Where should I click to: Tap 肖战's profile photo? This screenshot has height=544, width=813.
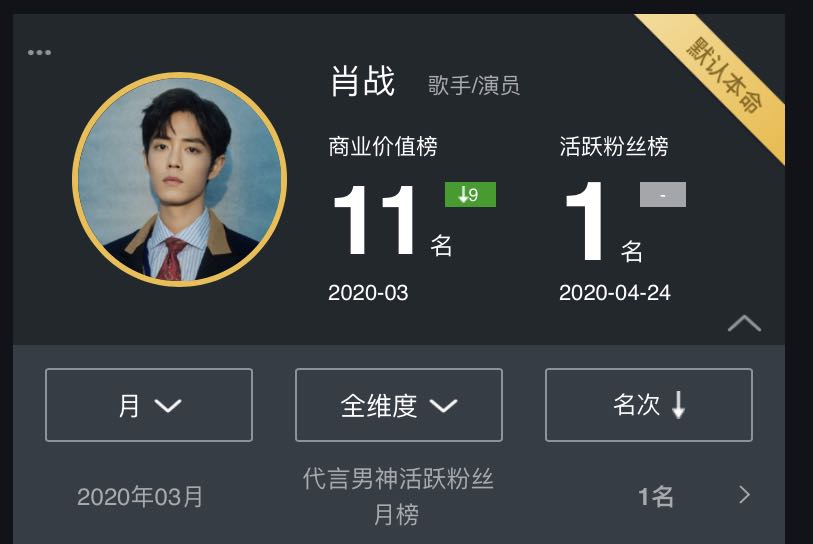click(x=180, y=180)
